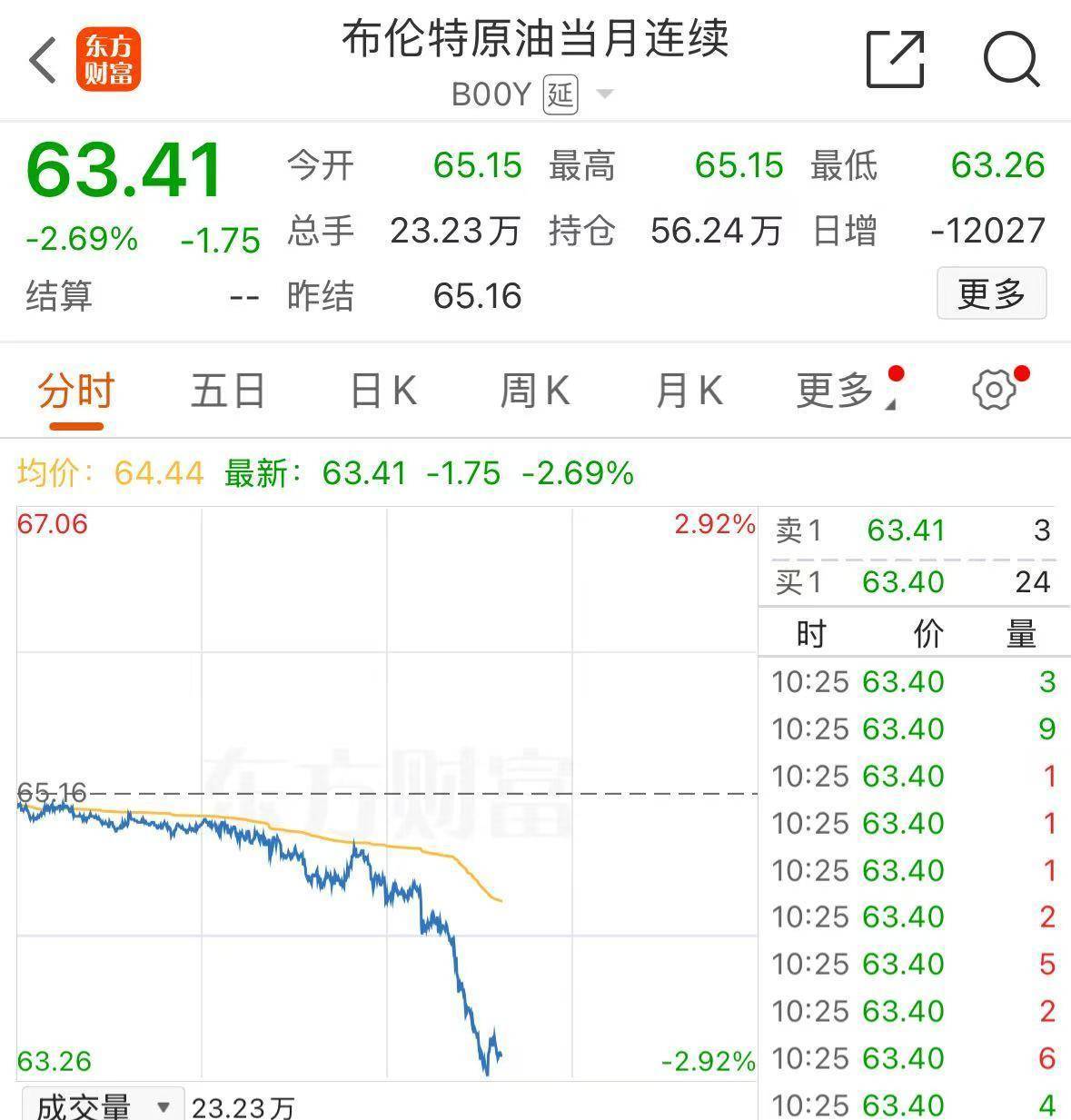Show the 月K chart tab

click(689, 392)
